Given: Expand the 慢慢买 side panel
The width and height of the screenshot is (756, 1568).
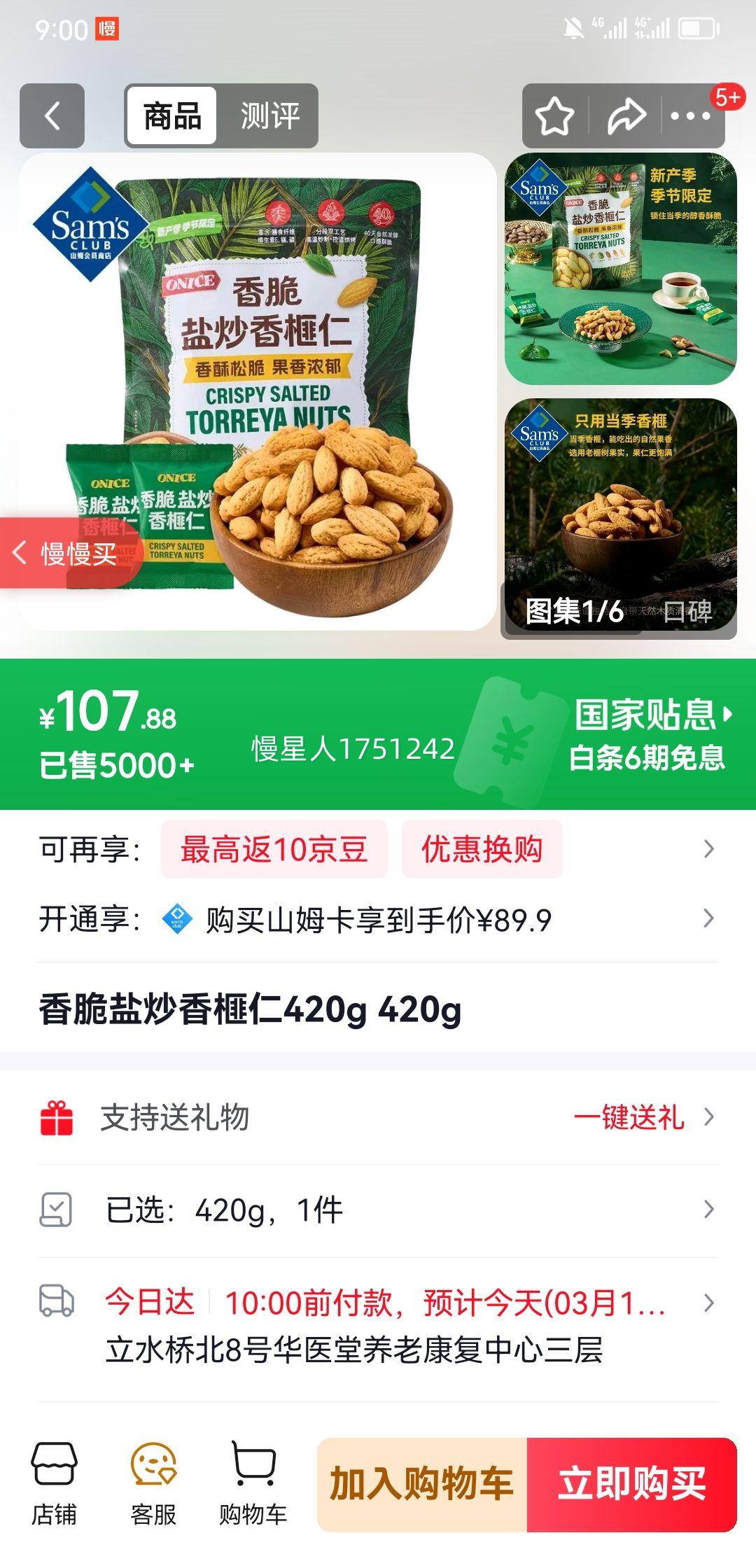Looking at the screenshot, I should (66, 553).
